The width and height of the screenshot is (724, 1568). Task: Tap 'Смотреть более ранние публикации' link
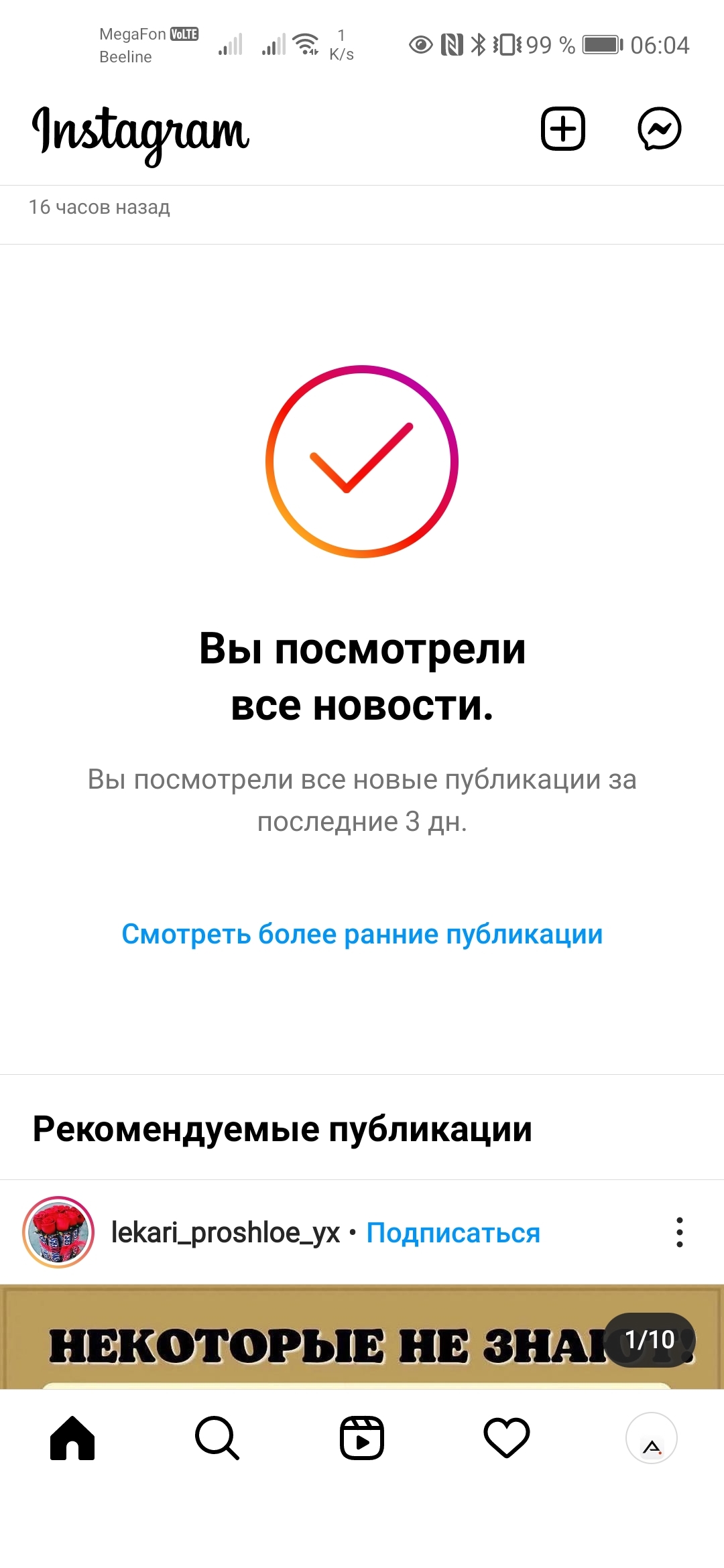362,934
